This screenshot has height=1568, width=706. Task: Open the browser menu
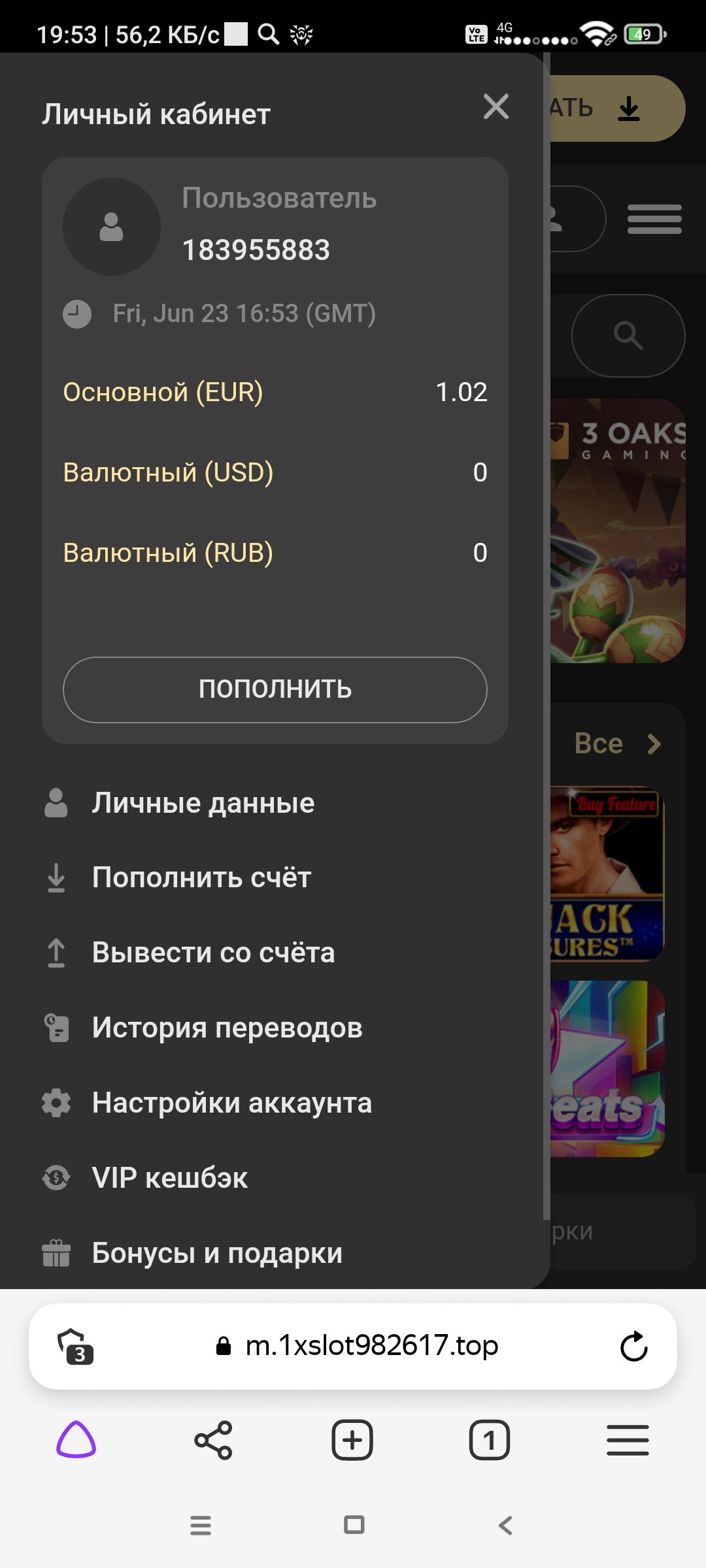(x=628, y=1440)
